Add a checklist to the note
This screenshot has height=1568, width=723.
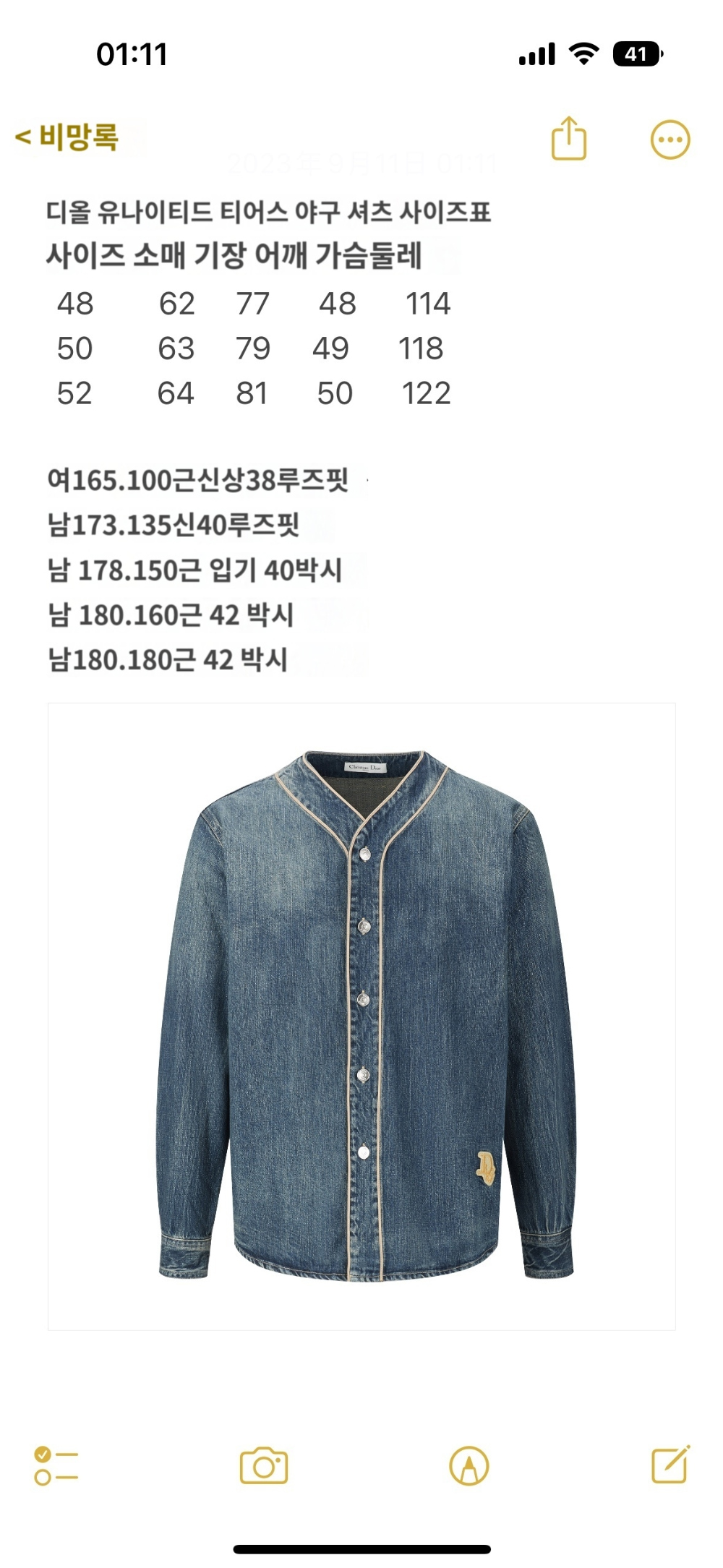coord(56,1465)
